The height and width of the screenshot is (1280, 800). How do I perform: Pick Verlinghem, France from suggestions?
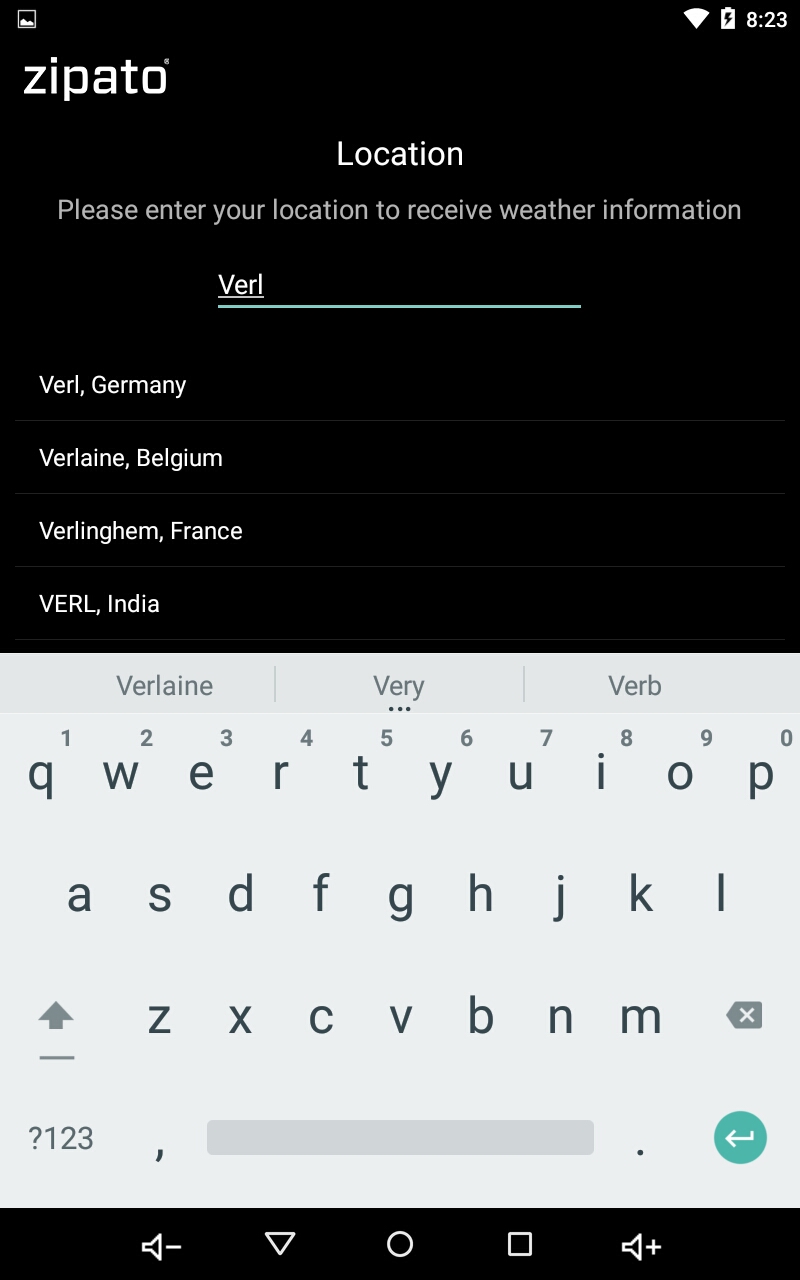click(399, 531)
